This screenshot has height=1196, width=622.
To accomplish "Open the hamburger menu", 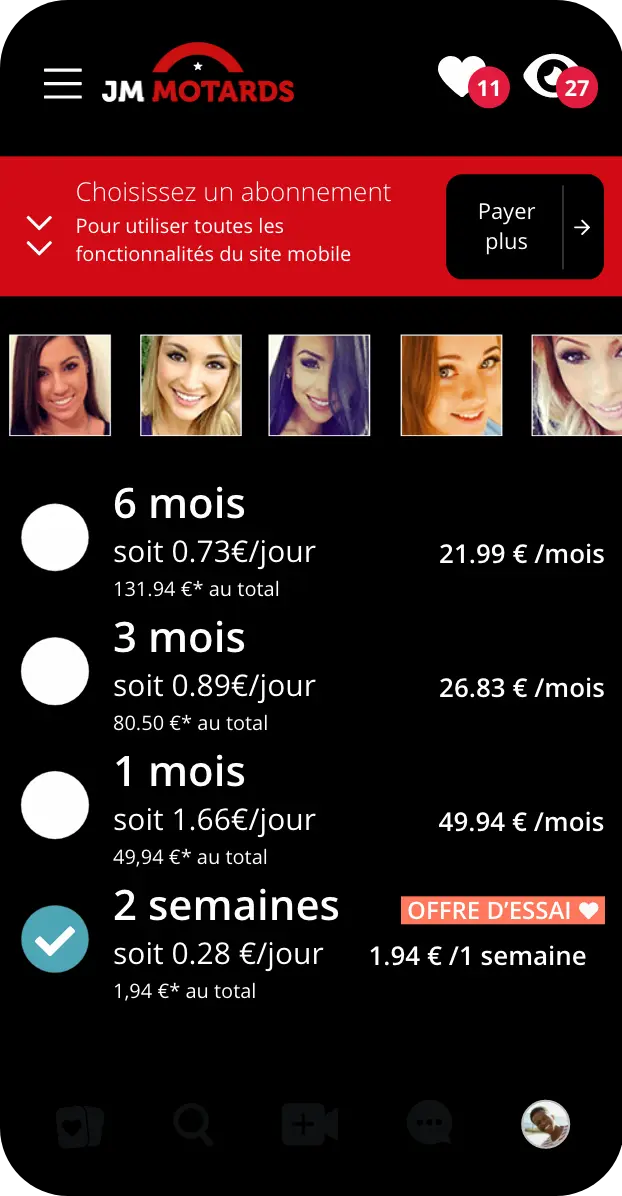I will click(x=62, y=83).
